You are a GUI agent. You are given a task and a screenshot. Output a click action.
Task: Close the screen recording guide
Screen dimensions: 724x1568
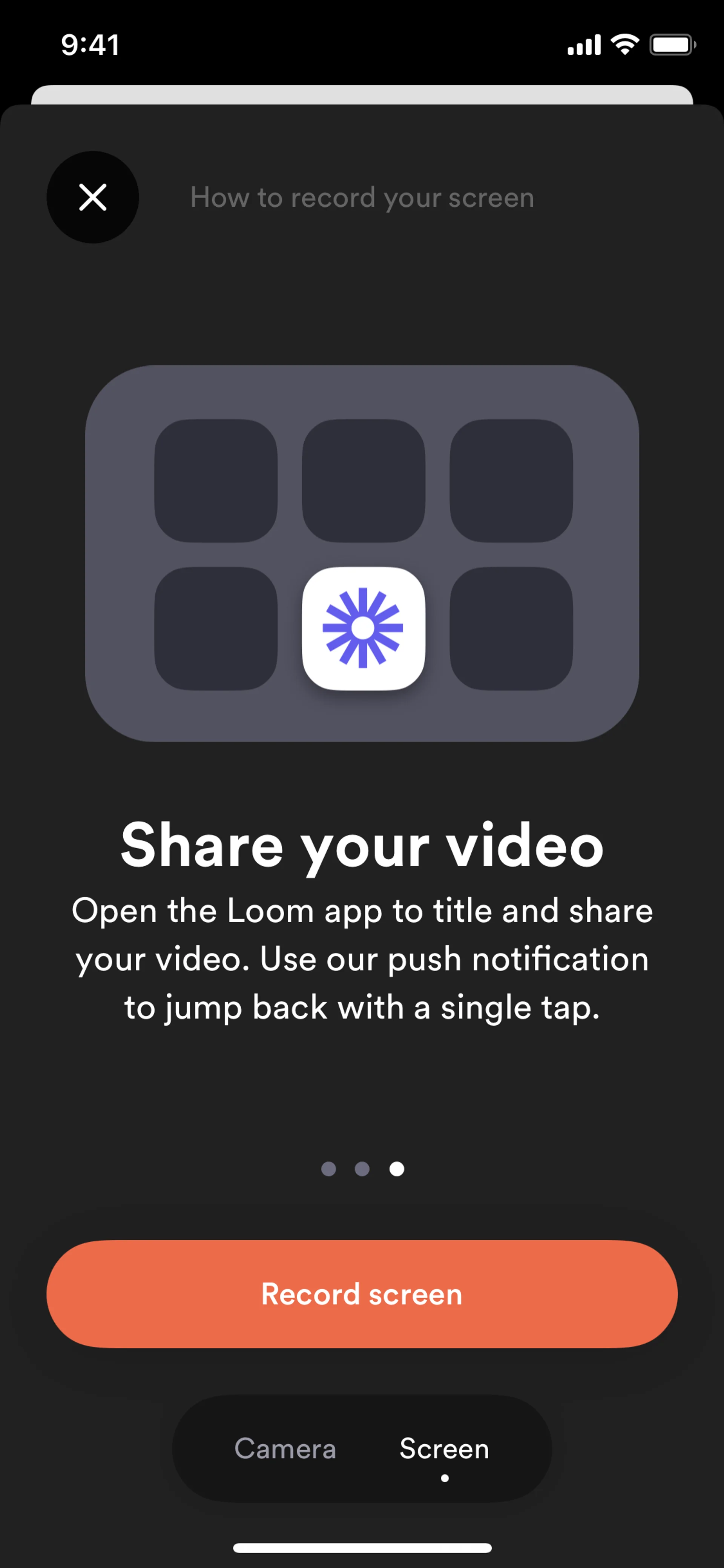pos(92,197)
